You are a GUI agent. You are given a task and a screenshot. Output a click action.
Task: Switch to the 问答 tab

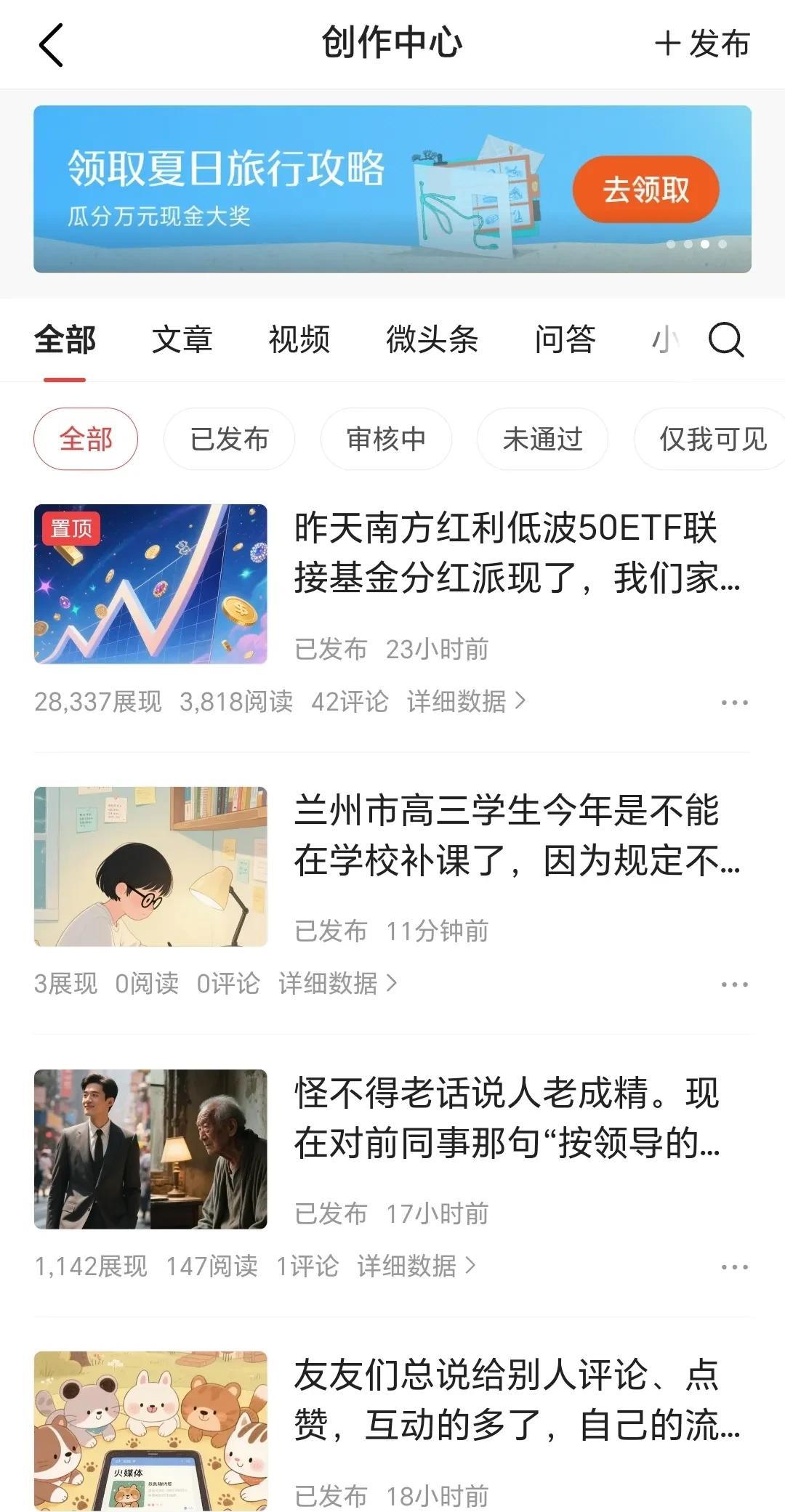(x=565, y=339)
